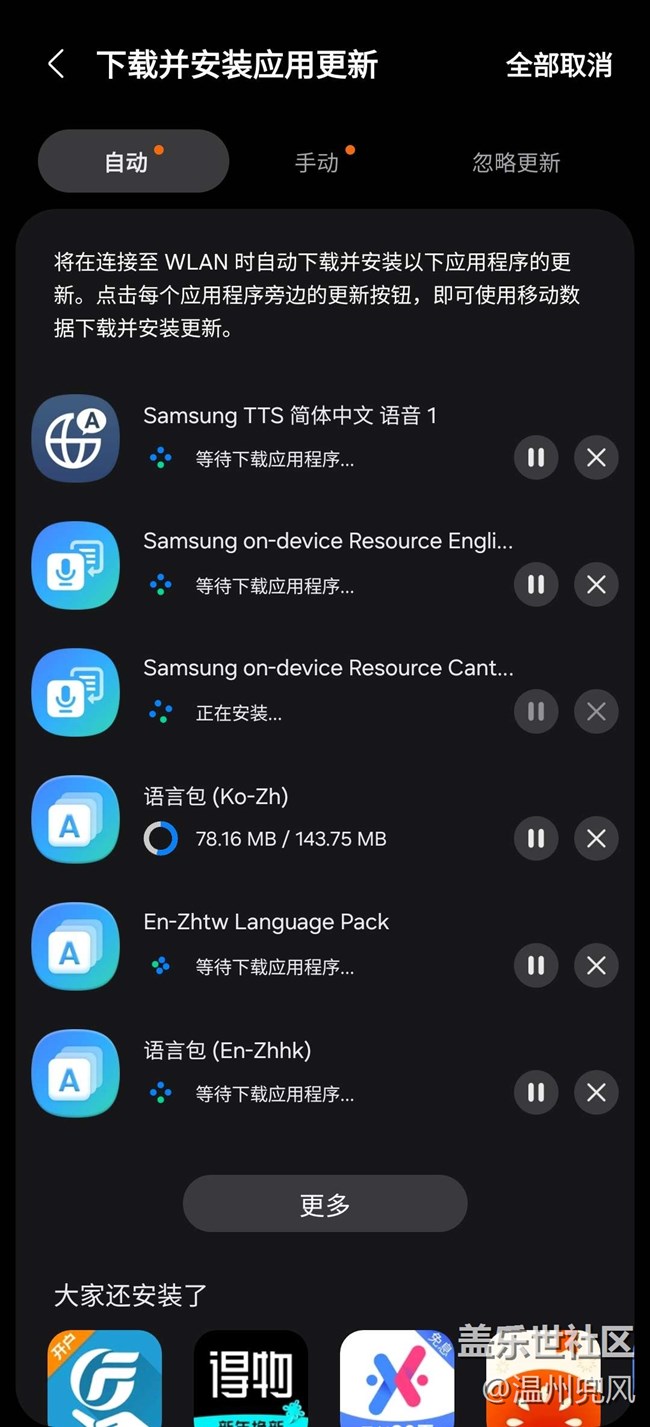Pause Samsung TTS 简体中文 语音 1 download

click(x=536, y=458)
